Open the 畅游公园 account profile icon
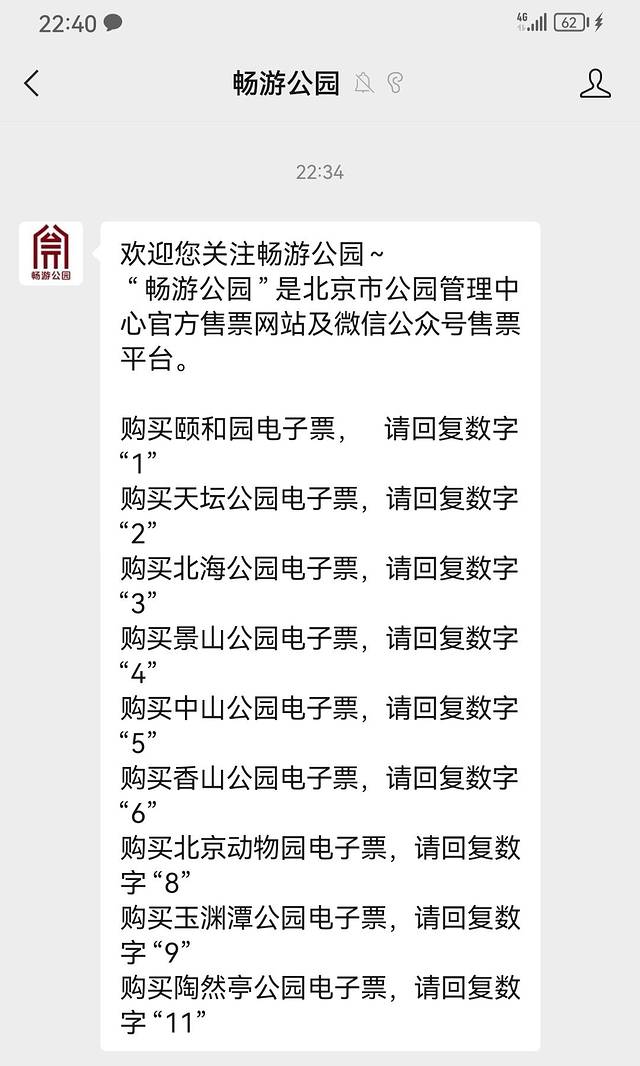640x1066 pixels. 595,83
